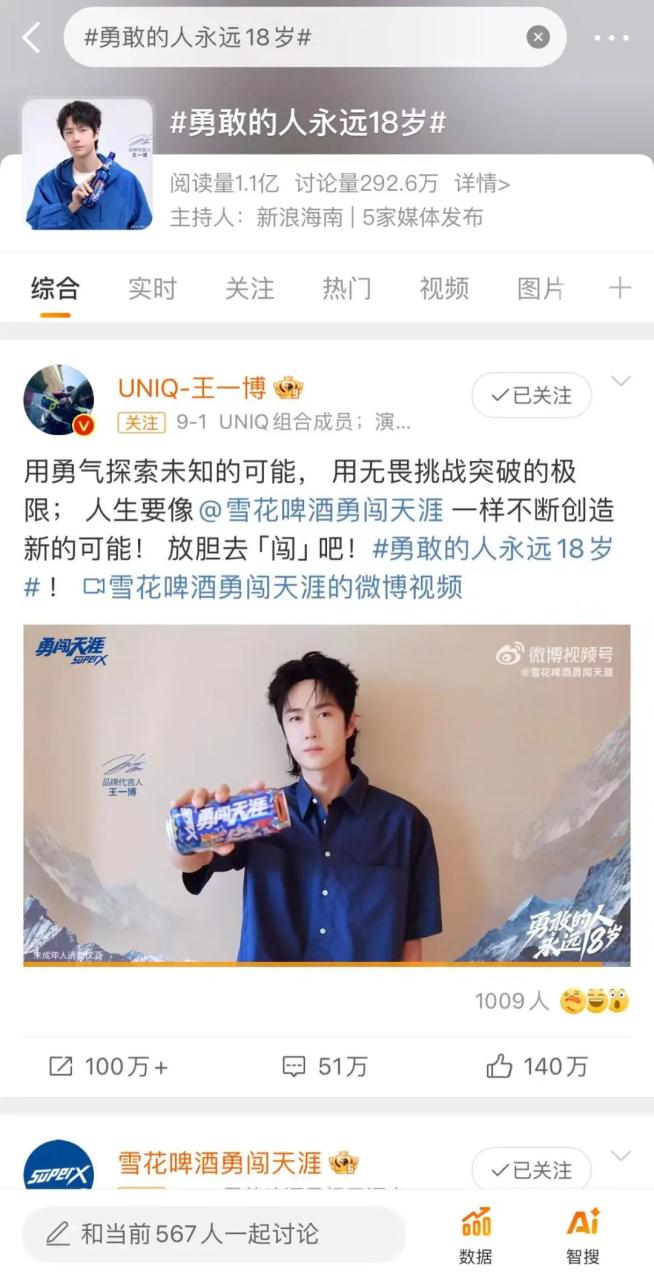Expand the chevron on UNIQ-王一博's post
The height and width of the screenshot is (1280, 654).
(621, 381)
